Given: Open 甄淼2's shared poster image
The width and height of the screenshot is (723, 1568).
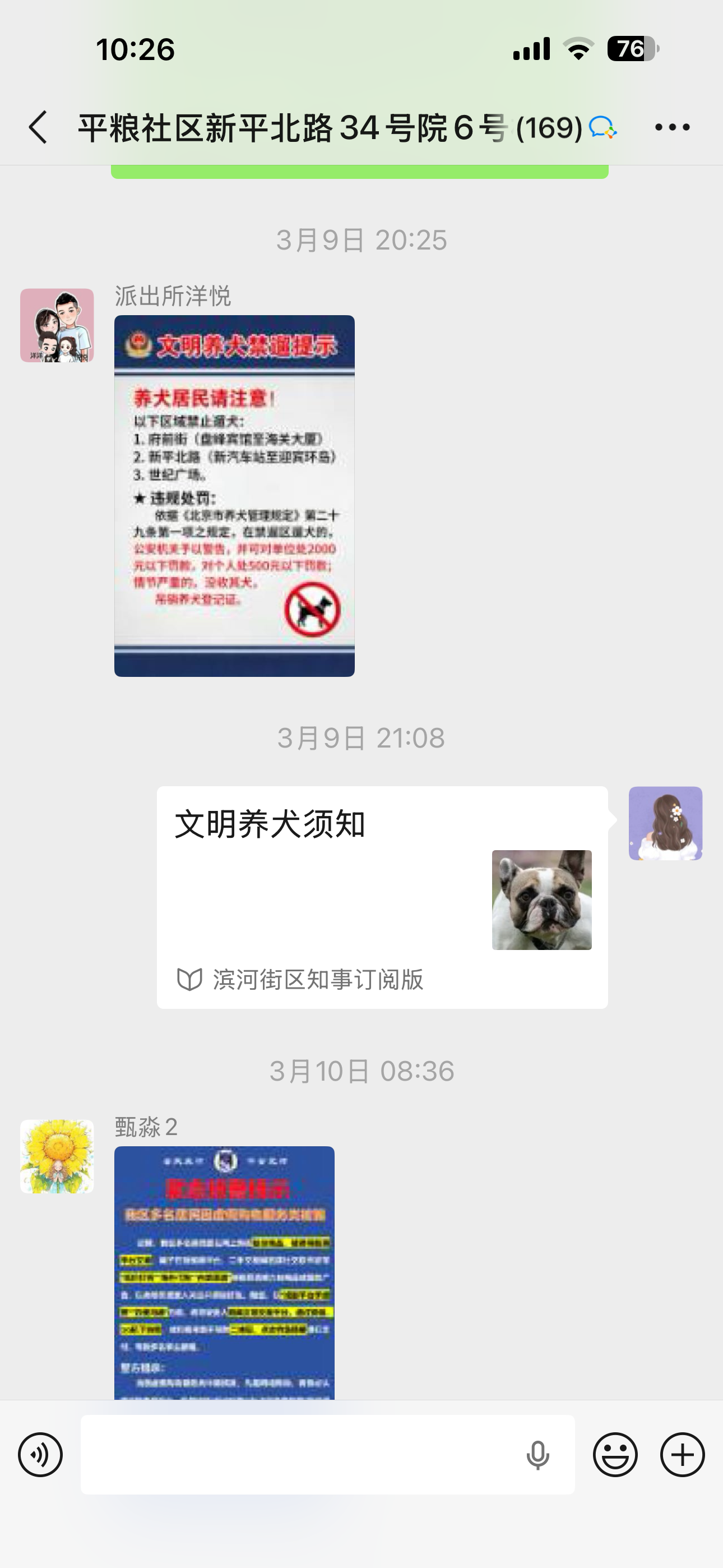Looking at the screenshot, I should [224, 1272].
